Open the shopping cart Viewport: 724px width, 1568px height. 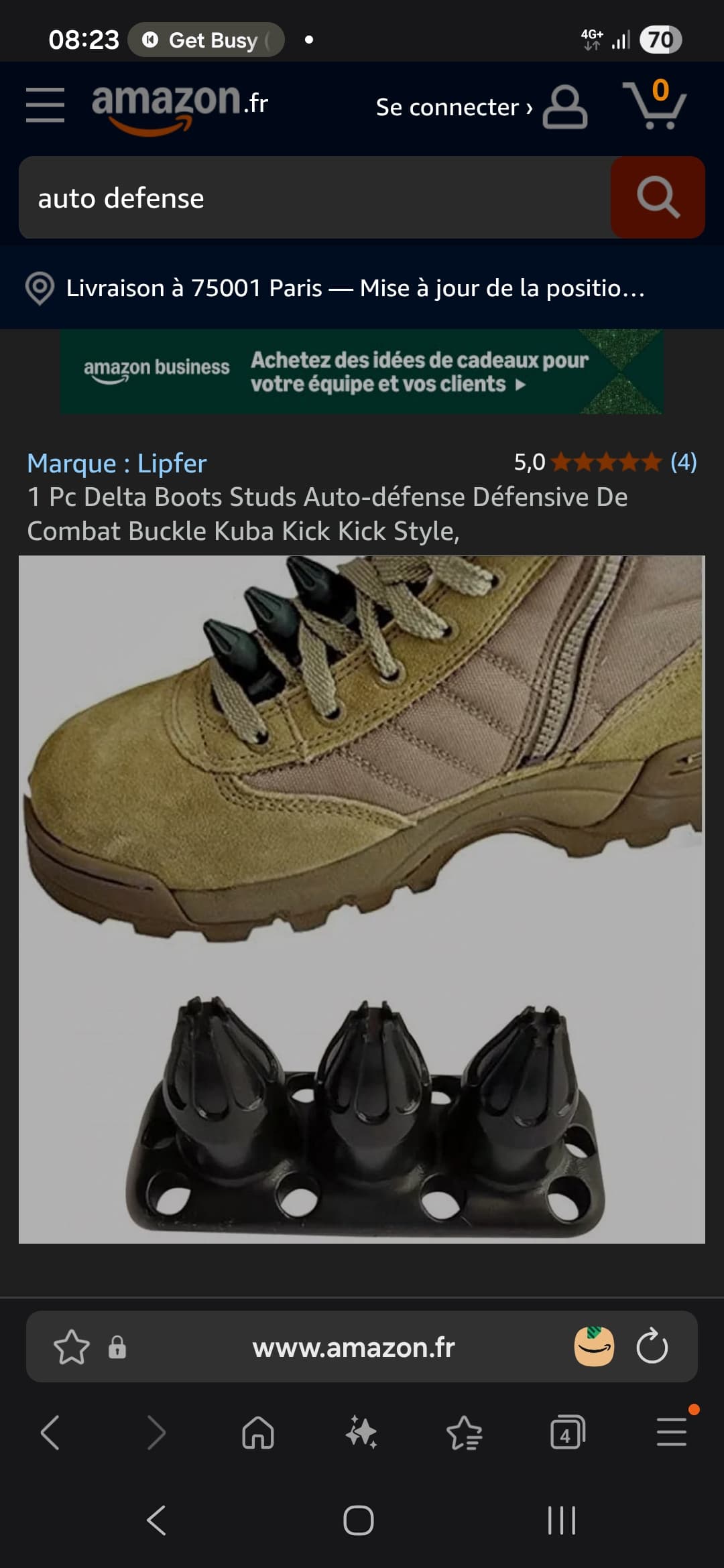tap(654, 105)
